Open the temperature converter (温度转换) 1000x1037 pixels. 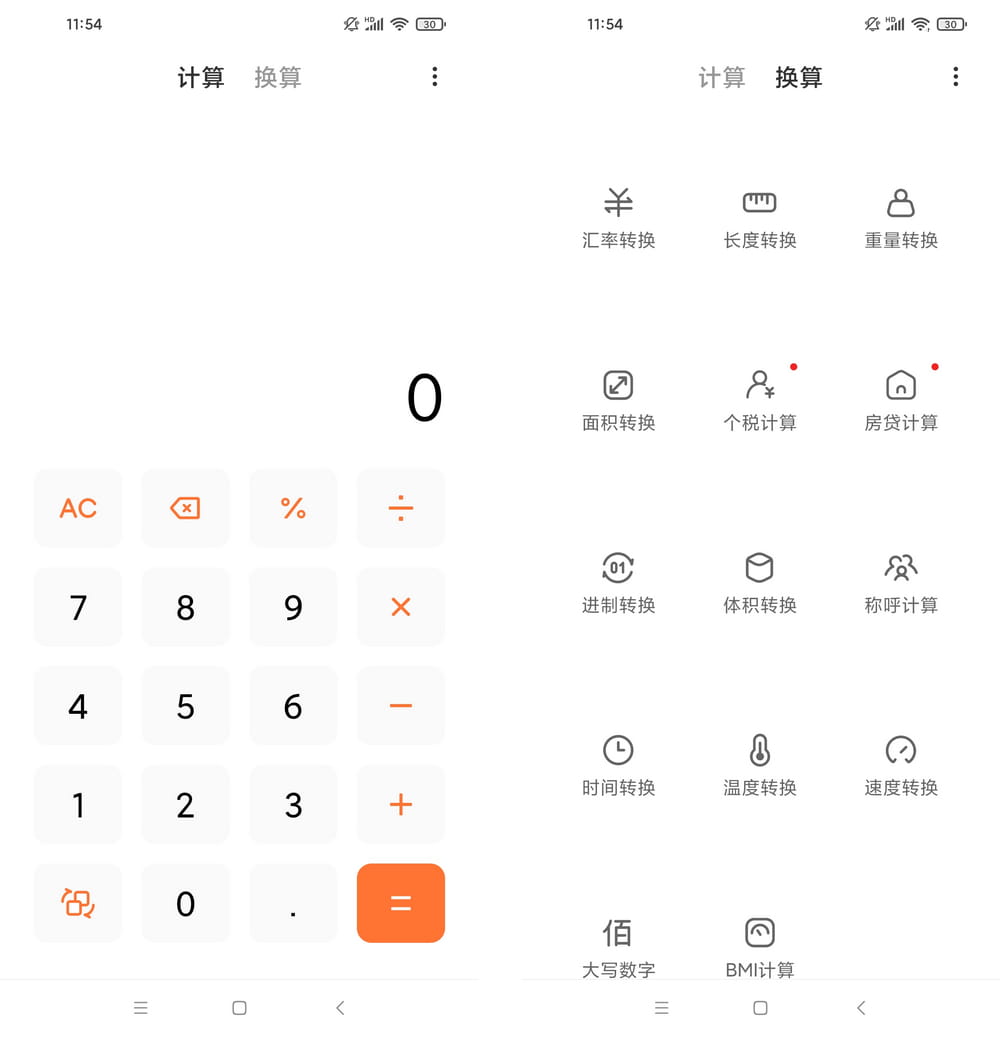coord(760,763)
